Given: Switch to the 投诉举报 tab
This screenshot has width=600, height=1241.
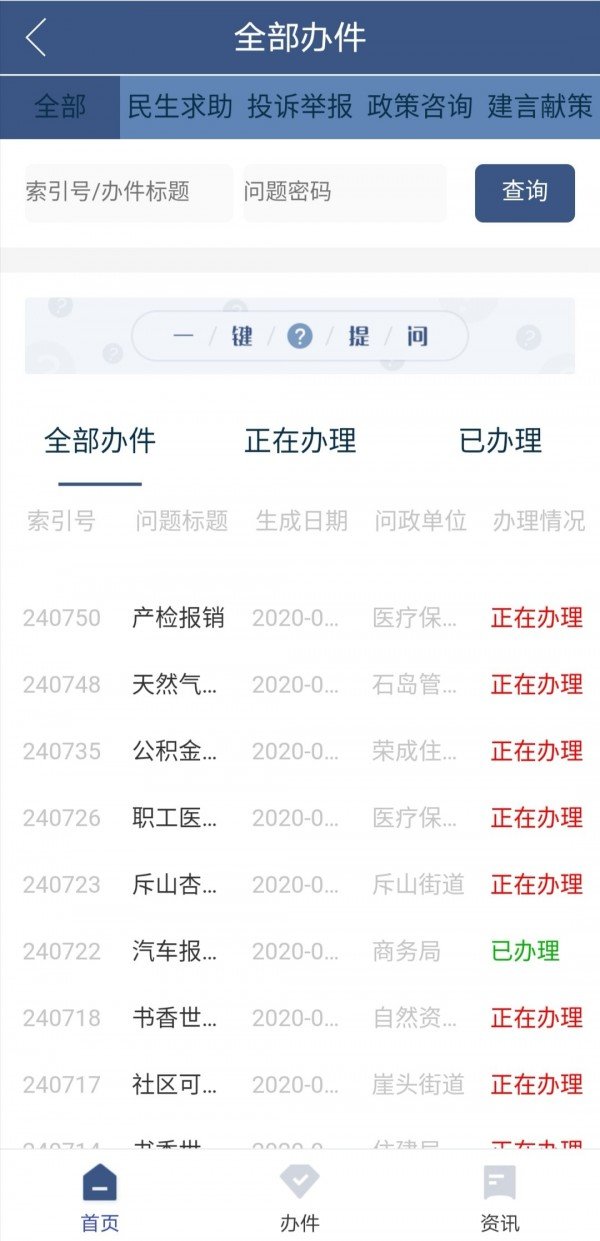Looking at the screenshot, I should click(300, 107).
